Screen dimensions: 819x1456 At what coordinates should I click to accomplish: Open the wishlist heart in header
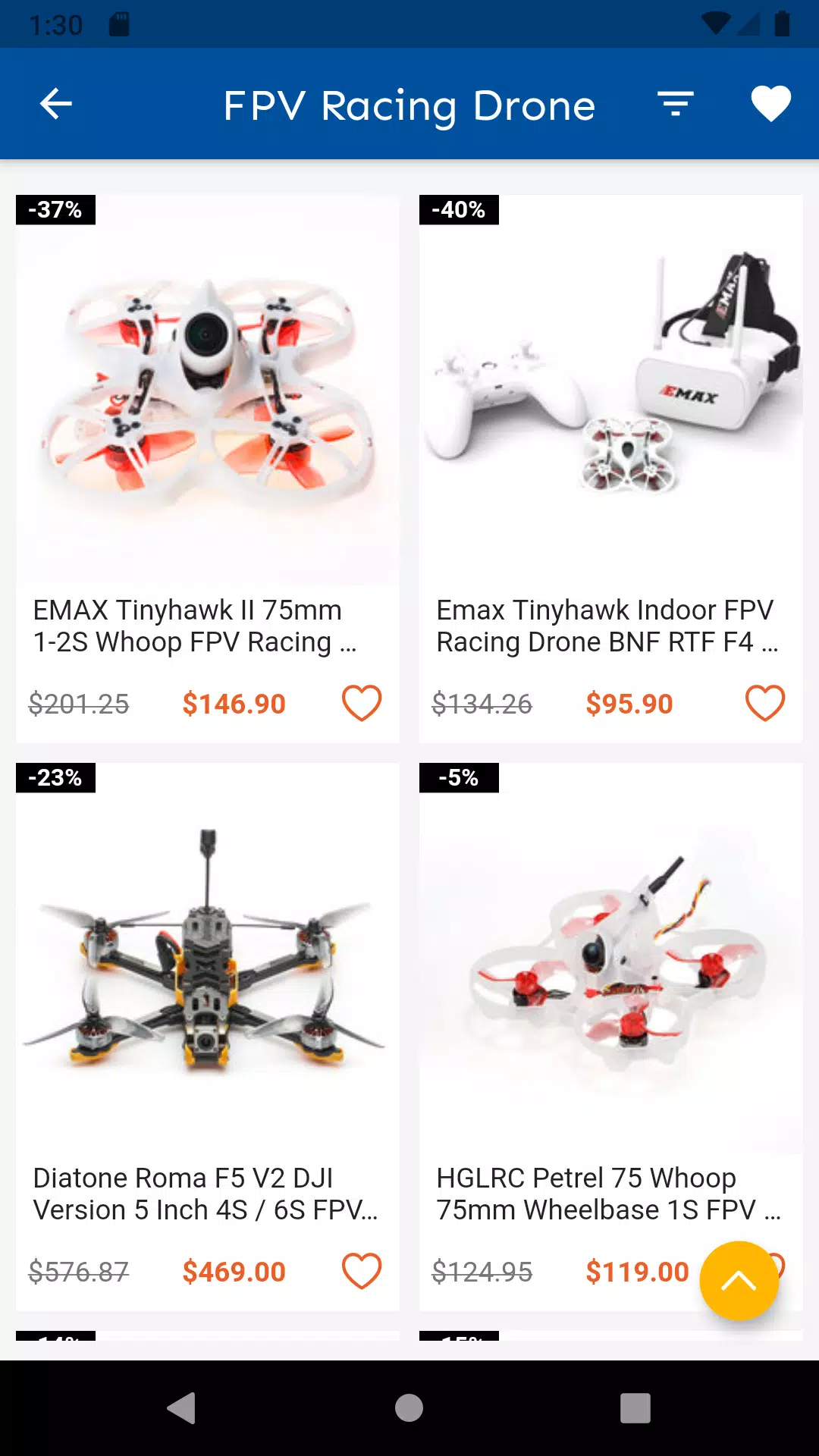click(x=770, y=104)
